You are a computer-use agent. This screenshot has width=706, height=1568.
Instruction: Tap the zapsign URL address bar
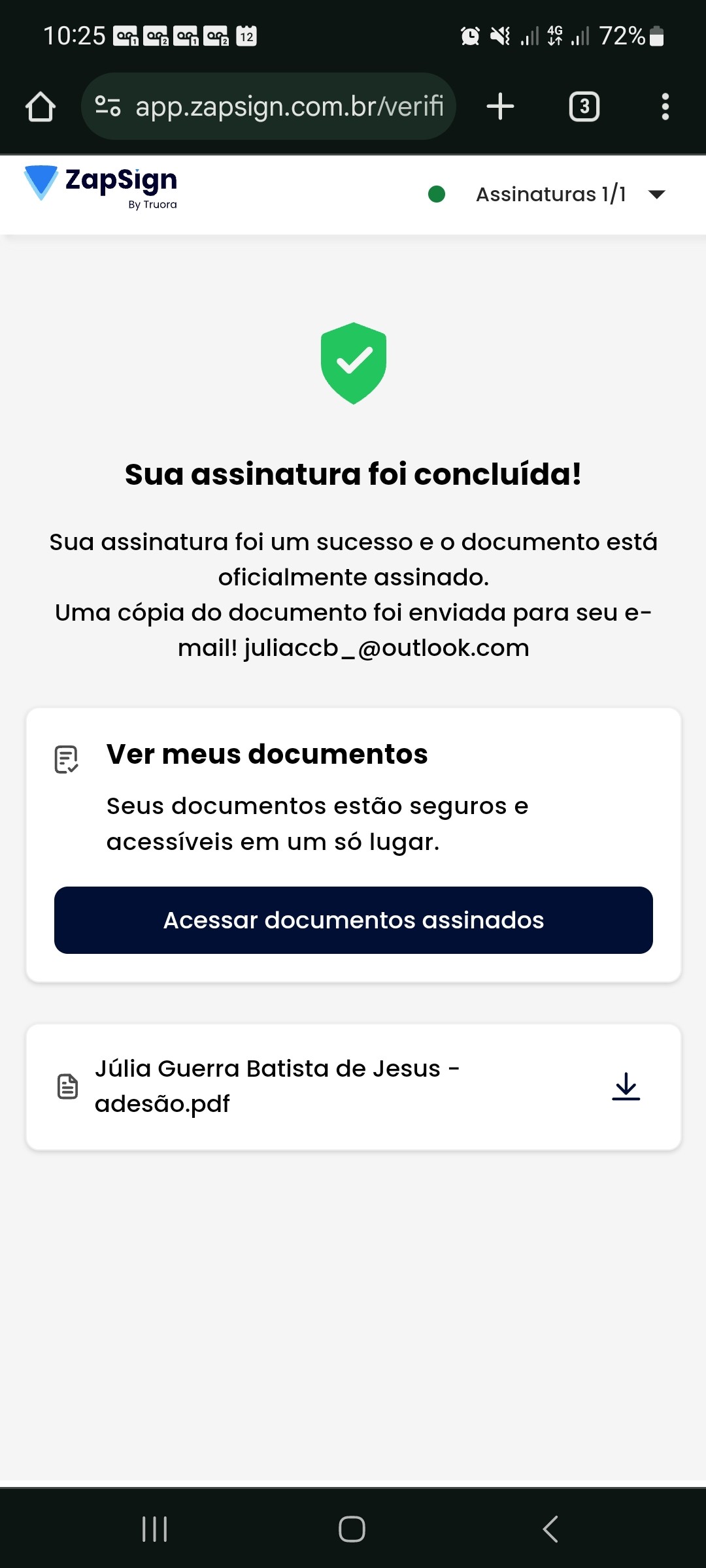coord(289,106)
